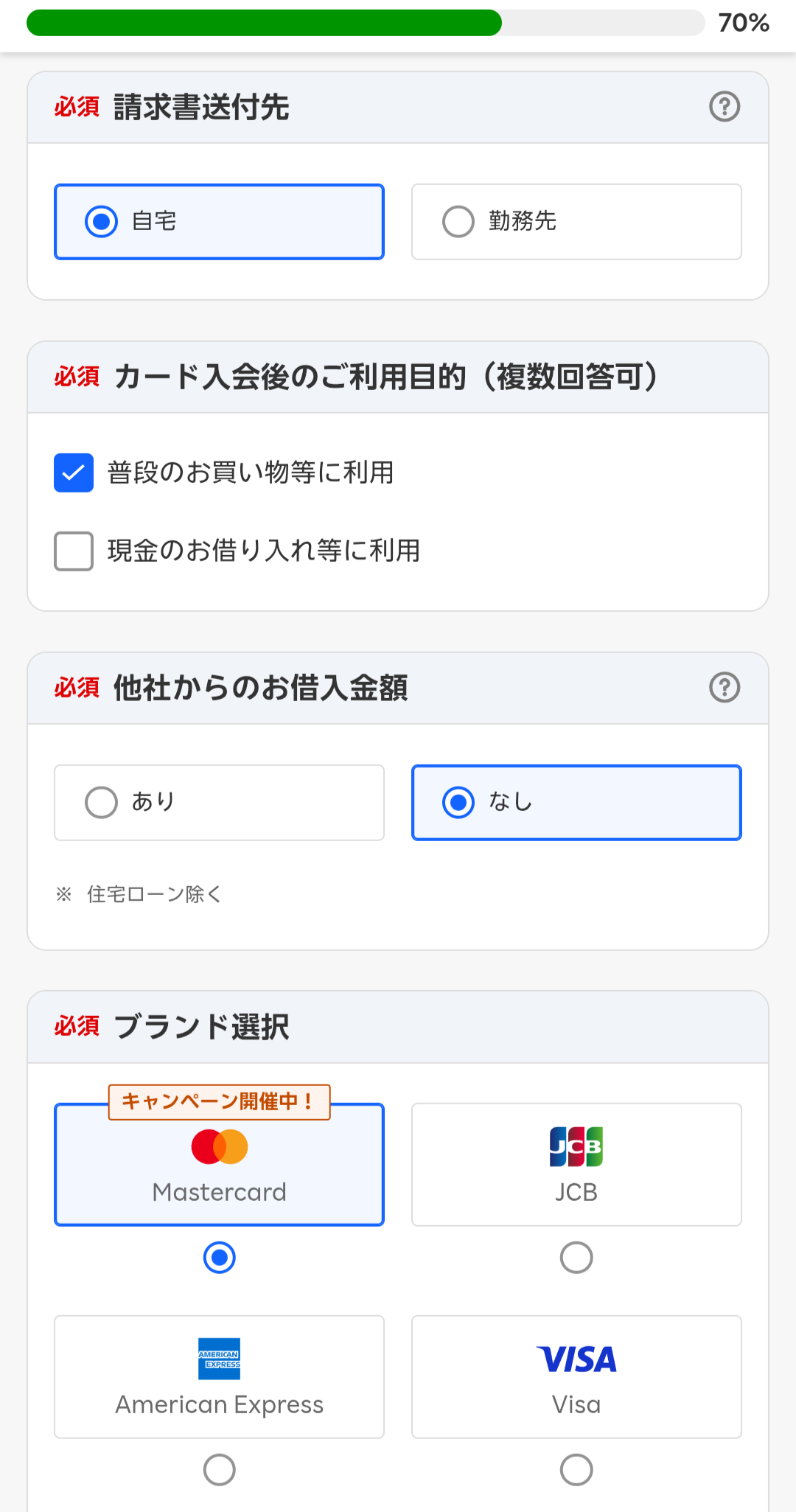The width and height of the screenshot is (796, 1512).
Task: Select 自宅 as billing address
Action: [x=219, y=222]
